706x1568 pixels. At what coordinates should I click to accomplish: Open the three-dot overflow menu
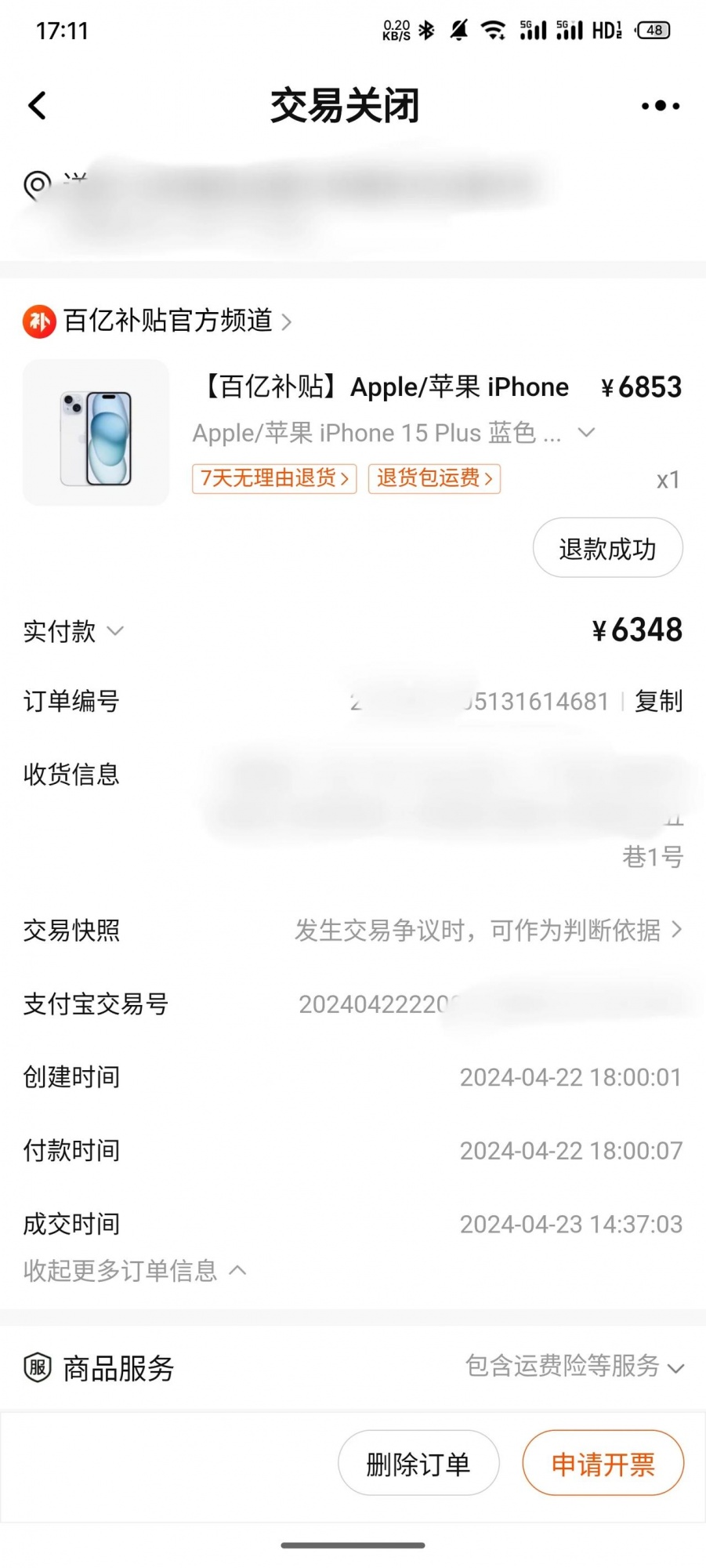point(661,106)
